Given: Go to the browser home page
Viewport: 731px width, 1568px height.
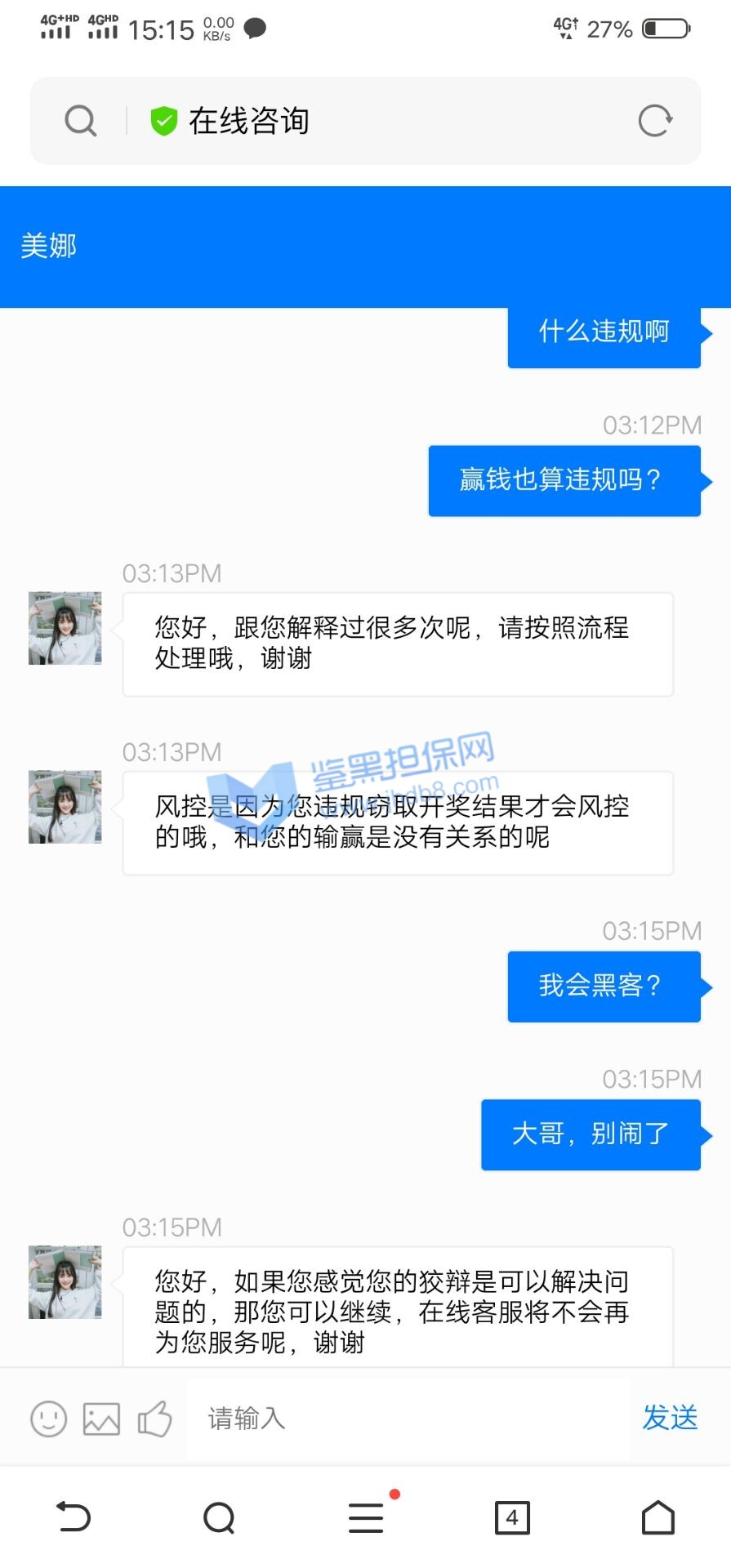Looking at the screenshot, I should click(x=658, y=1518).
